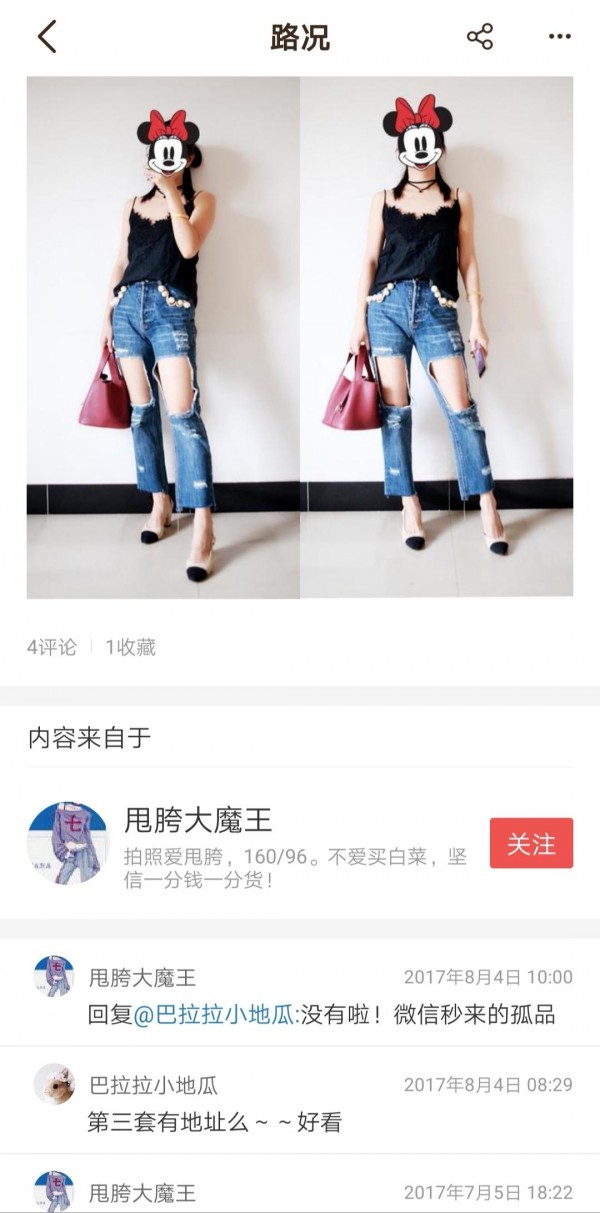Follow 甩胯大魔王 with 关注 button

[x=531, y=843]
